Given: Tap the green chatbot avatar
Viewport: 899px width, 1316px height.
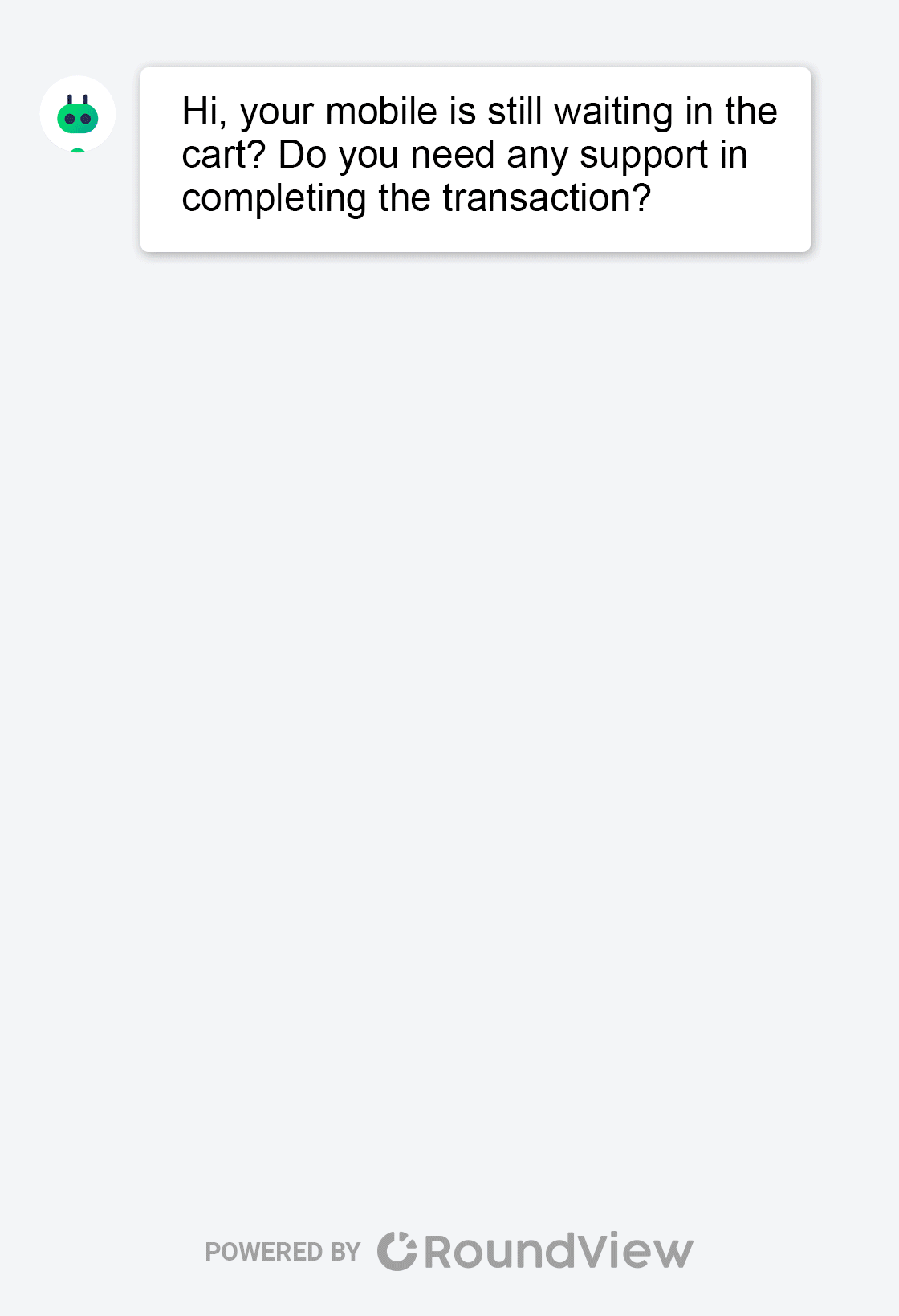Looking at the screenshot, I should (78, 115).
